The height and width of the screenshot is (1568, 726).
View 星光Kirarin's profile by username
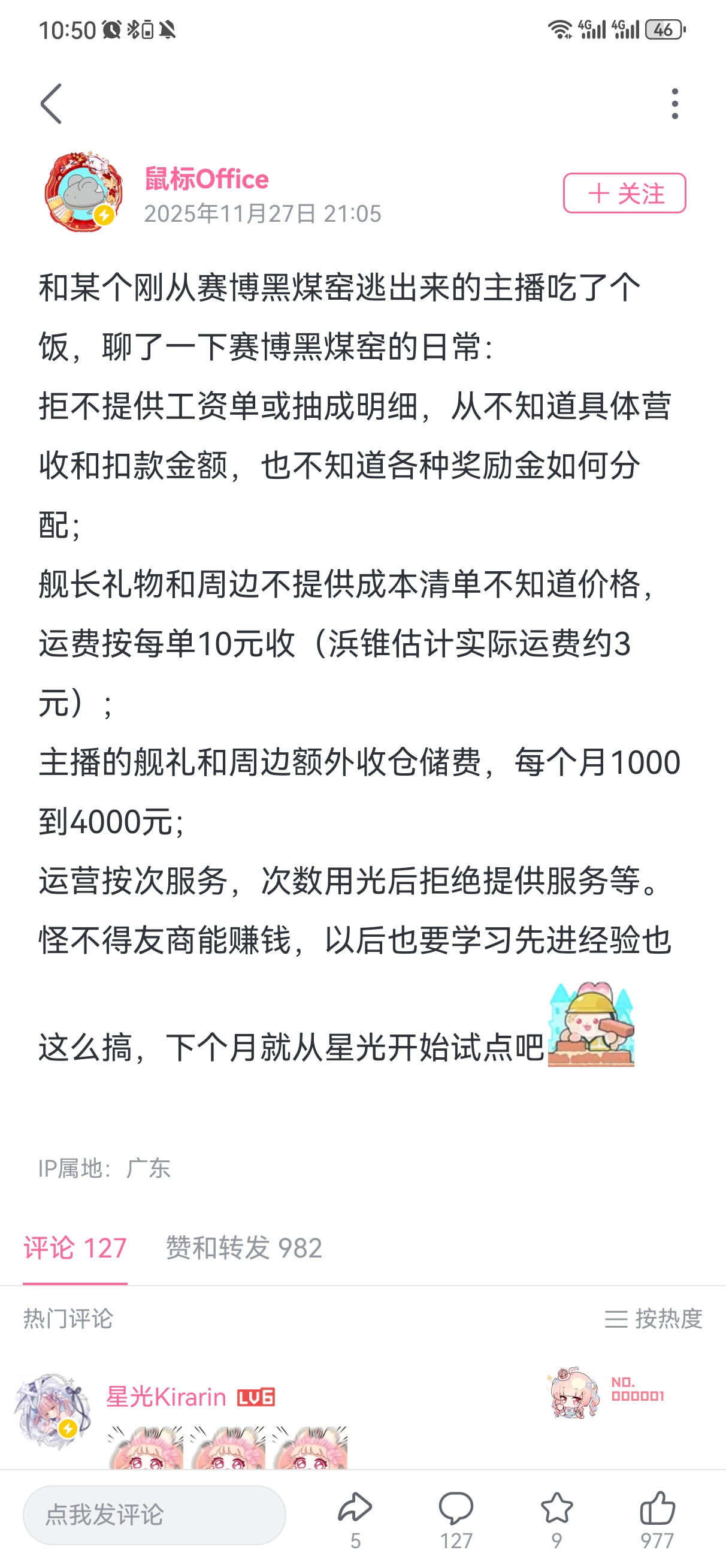point(166,1398)
